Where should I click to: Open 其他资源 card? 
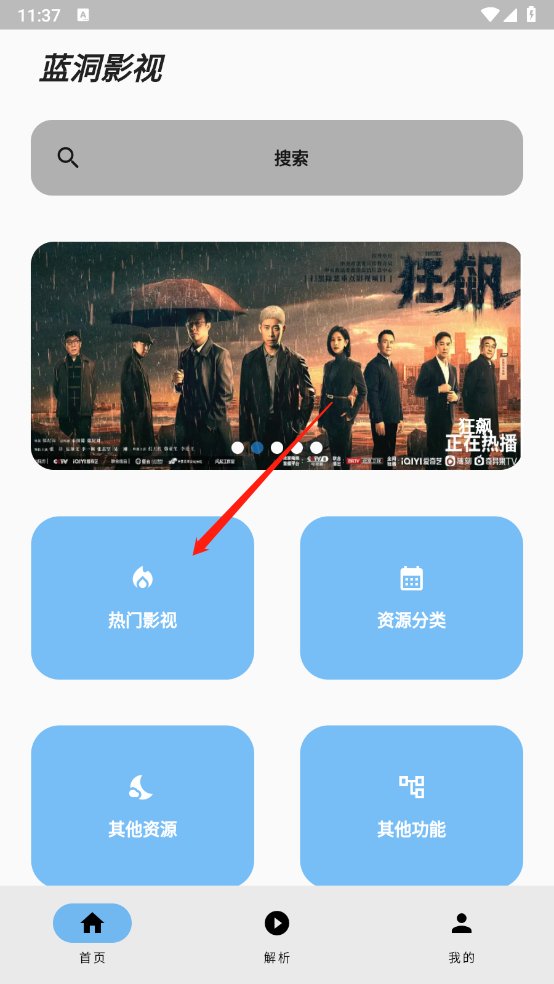[142, 806]
